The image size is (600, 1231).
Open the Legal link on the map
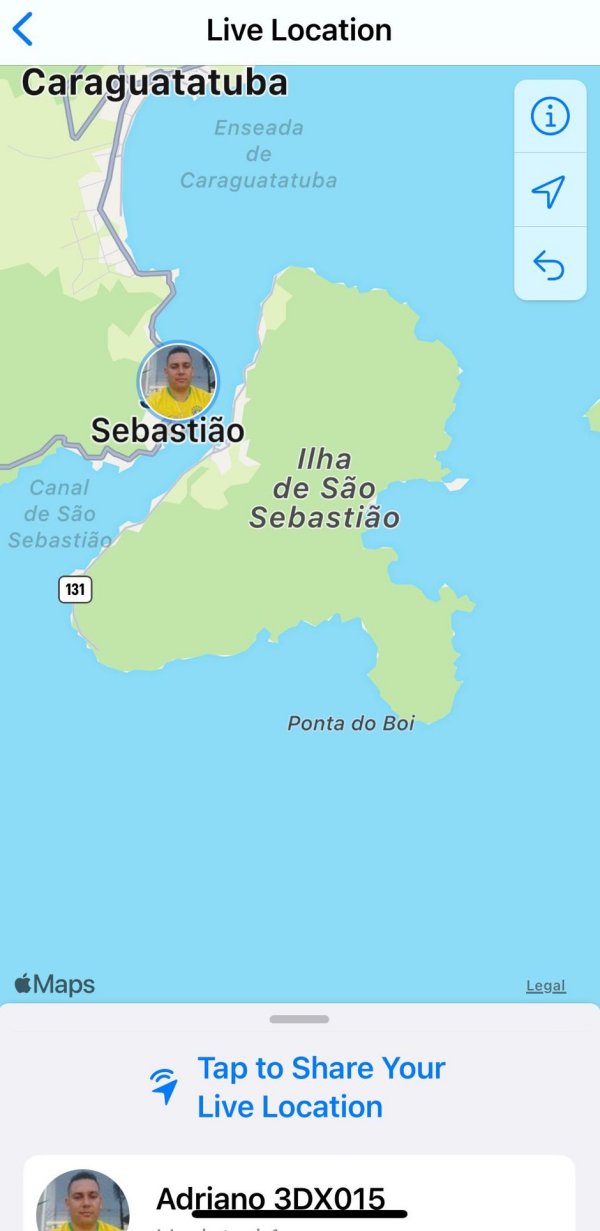[546, 986]
